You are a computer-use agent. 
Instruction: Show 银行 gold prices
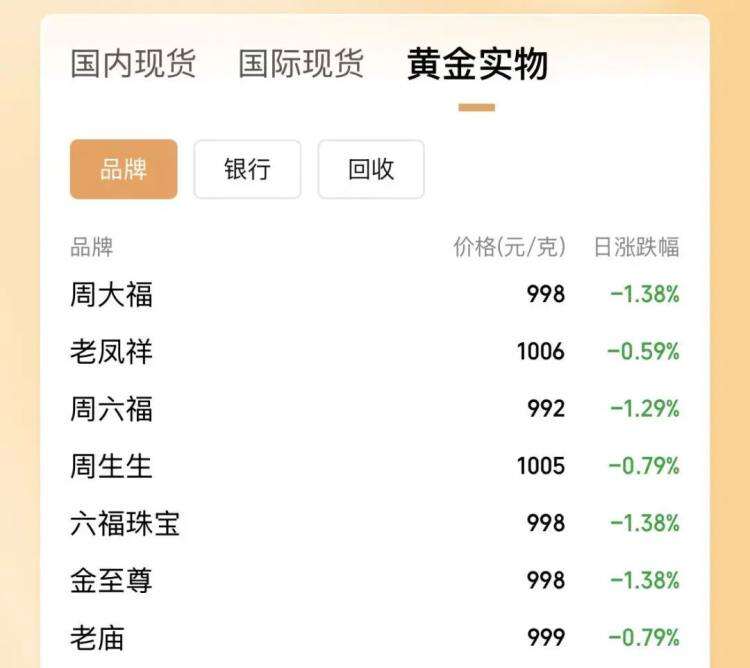click(247, 169)
